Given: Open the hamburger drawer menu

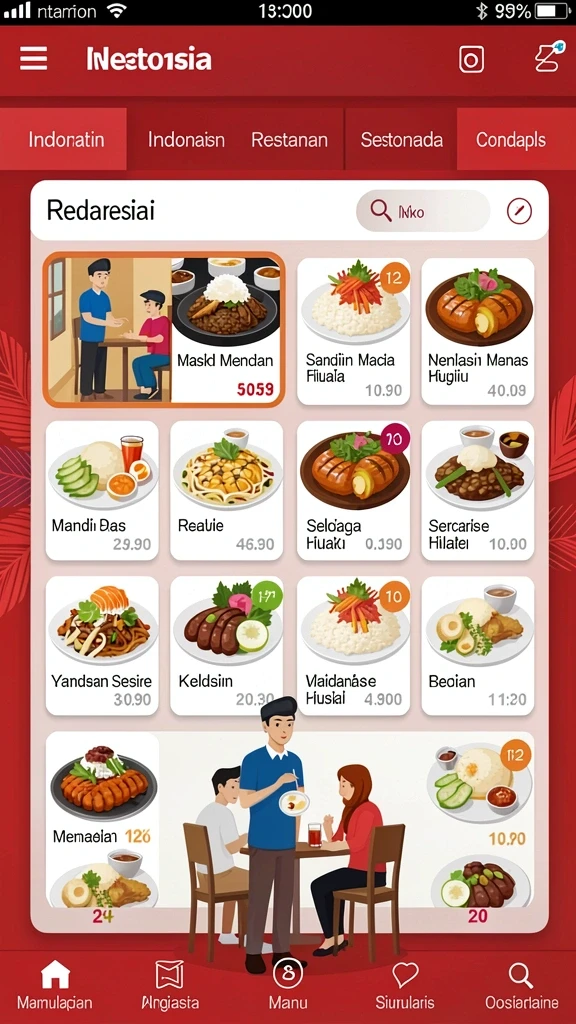Looking at the screenshot, I should click(33, 59).
